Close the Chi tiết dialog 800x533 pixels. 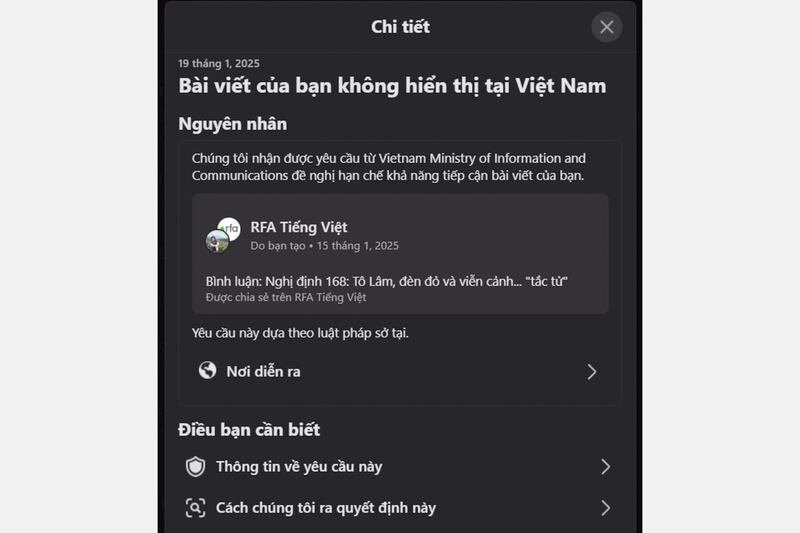[606, 27]
